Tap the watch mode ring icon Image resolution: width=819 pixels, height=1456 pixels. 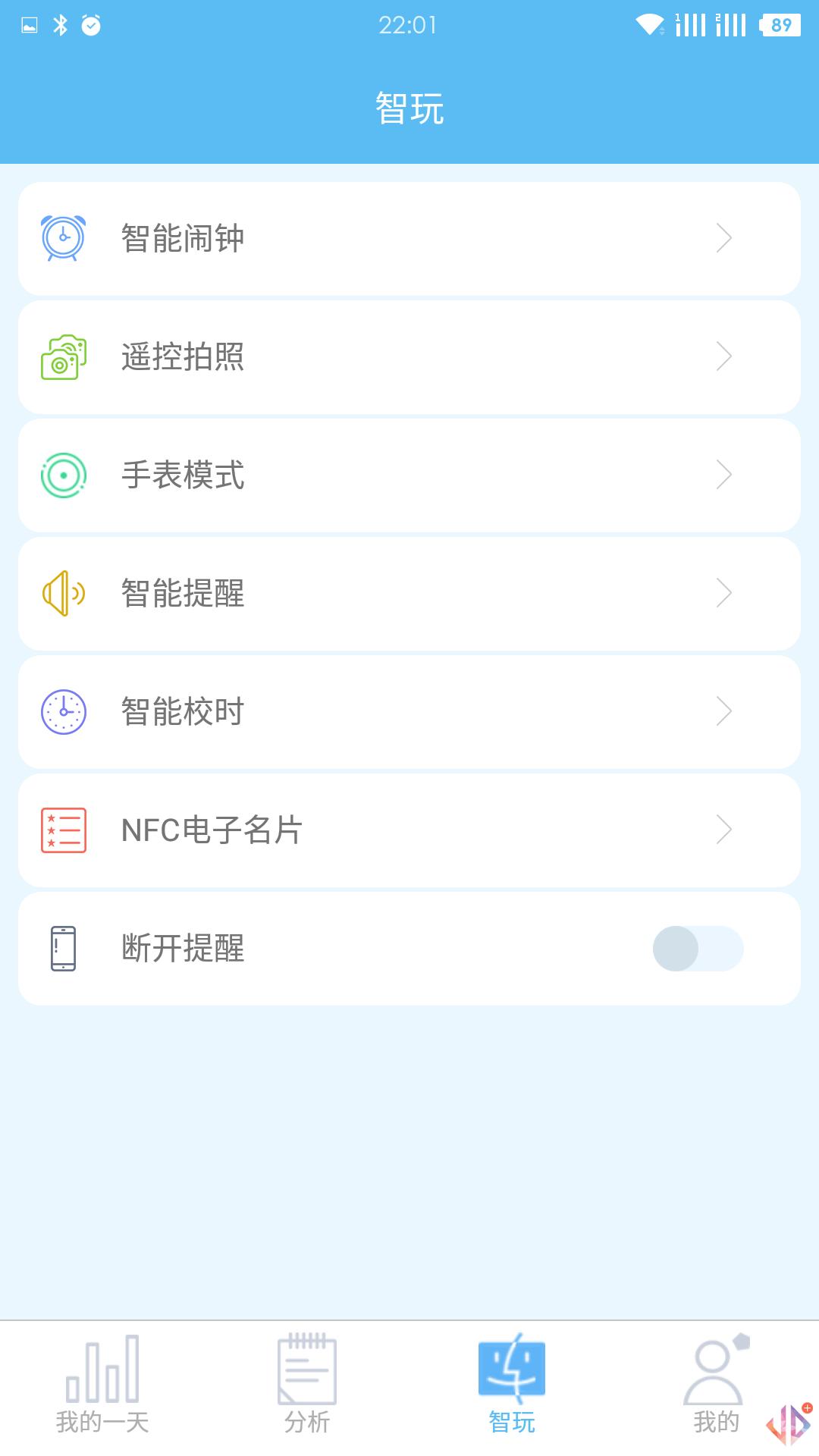point(63,475)
